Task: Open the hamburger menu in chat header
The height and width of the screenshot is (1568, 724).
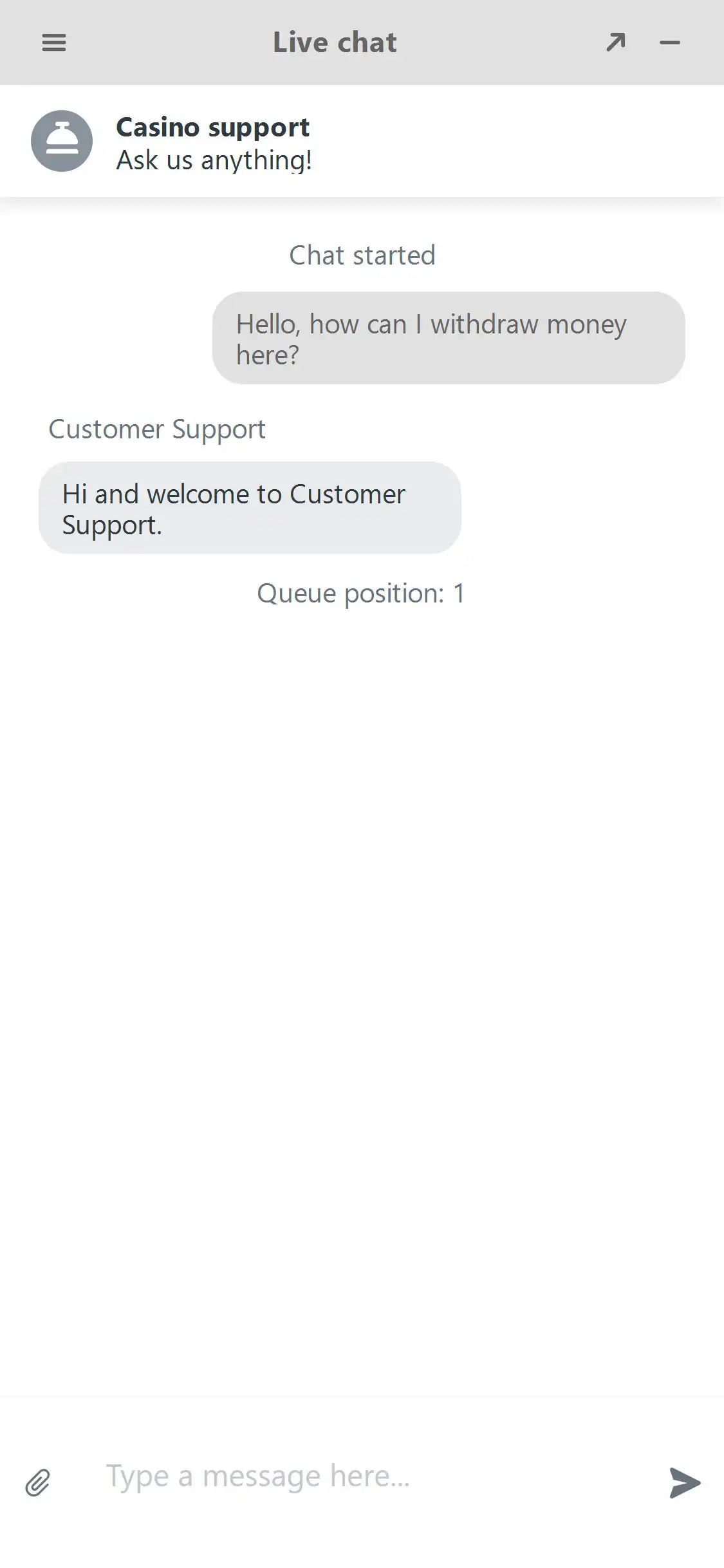Action: [x=54, y=42]
